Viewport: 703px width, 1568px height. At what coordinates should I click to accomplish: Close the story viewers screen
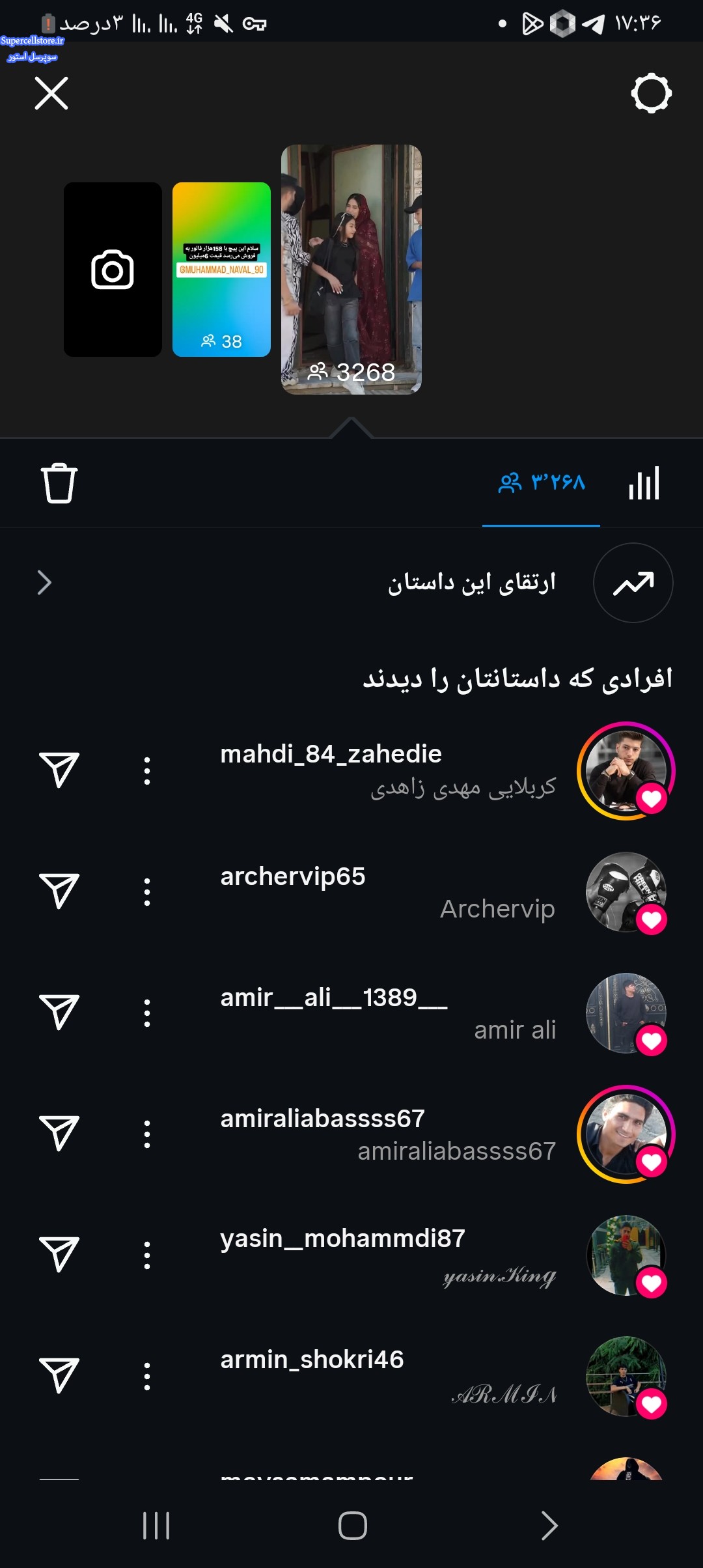click(x=51, y=93)
